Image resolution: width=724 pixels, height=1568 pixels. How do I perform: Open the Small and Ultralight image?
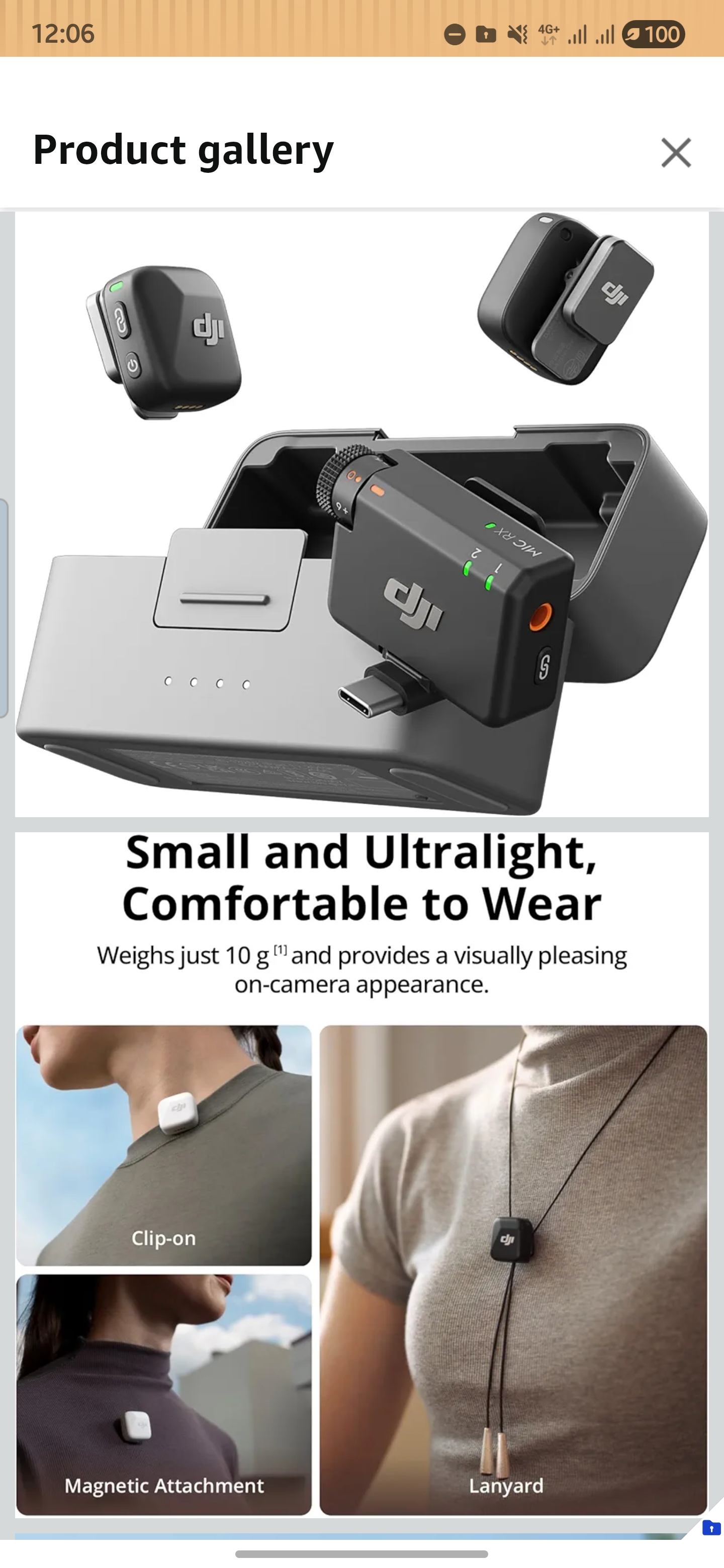coord(361,1175)
